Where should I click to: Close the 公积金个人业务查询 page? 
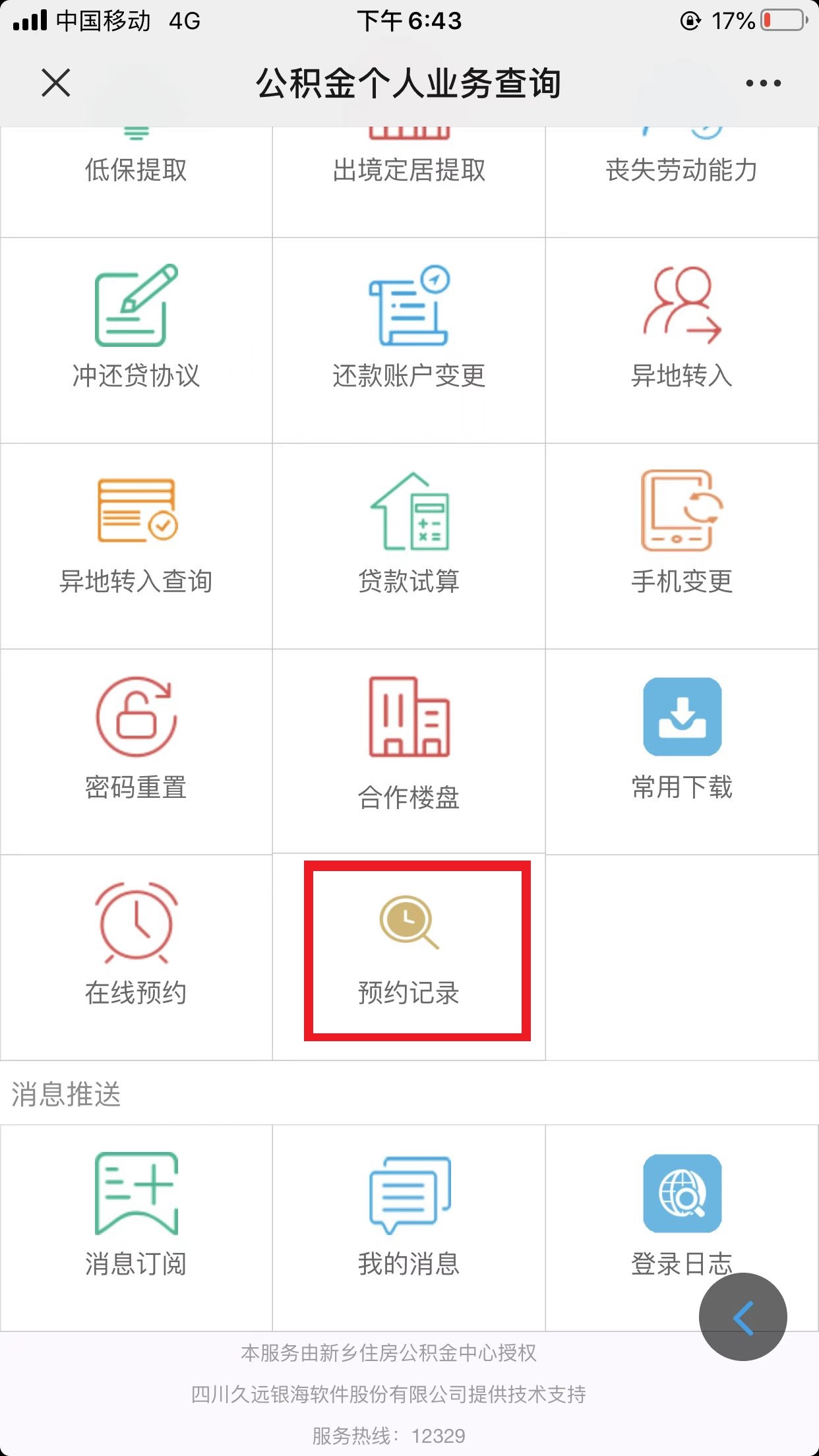(x=56, y=83)
